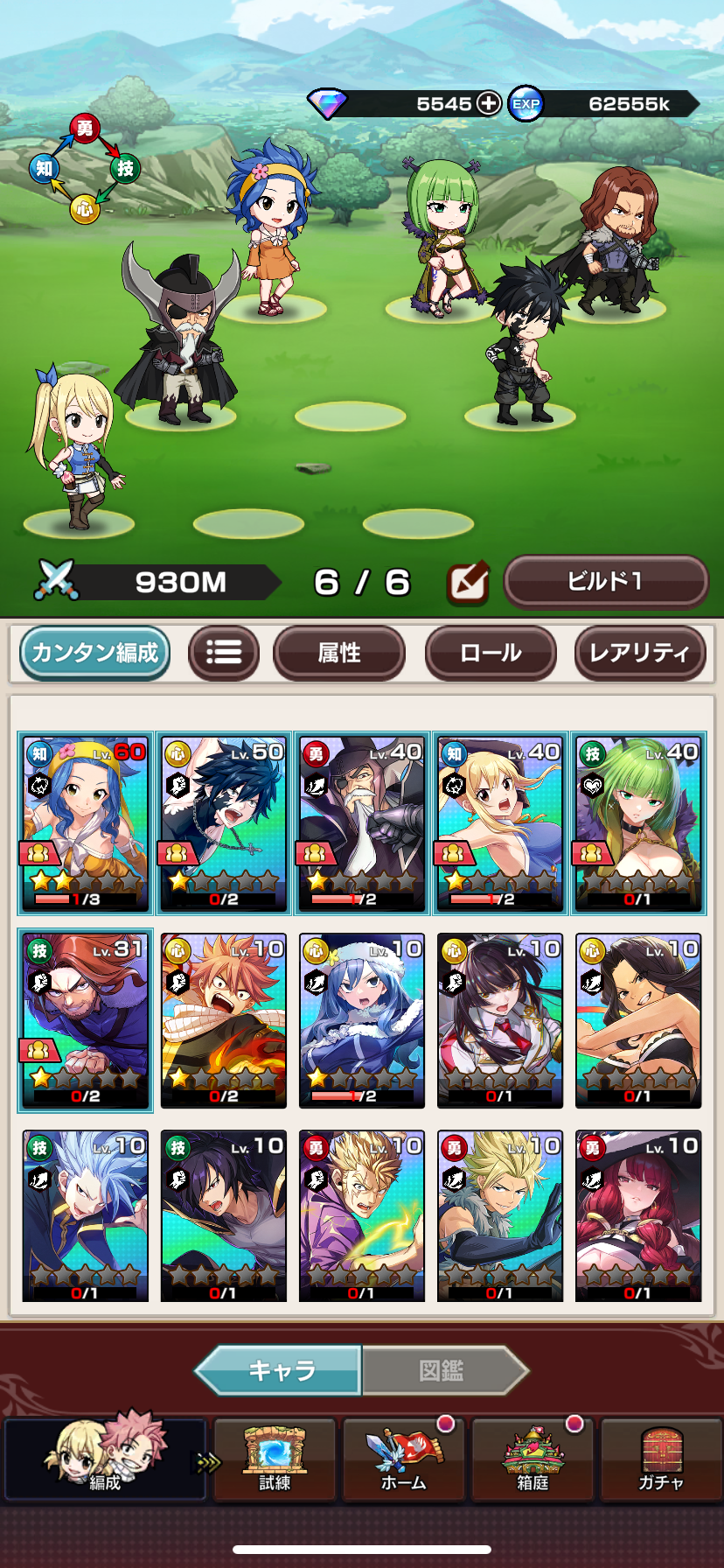This screenshot has width=724, height=1568.
Task: Open the ビルド1 build selector
Action: point(605,582)
